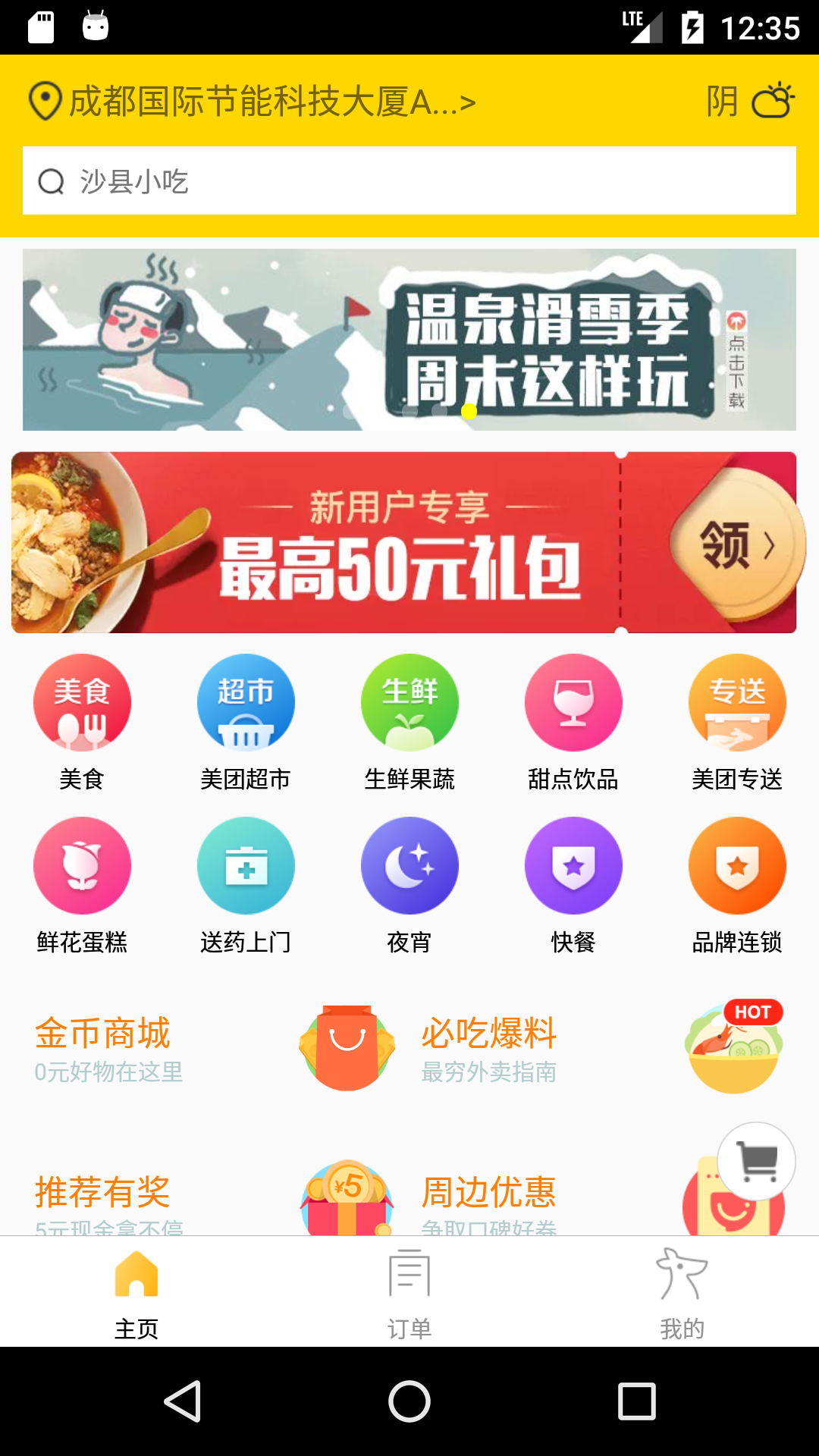Select 送药上门 medicine delivery
Image resolution: width=819 pixels, height=1456 pixels.
[246, 883]
